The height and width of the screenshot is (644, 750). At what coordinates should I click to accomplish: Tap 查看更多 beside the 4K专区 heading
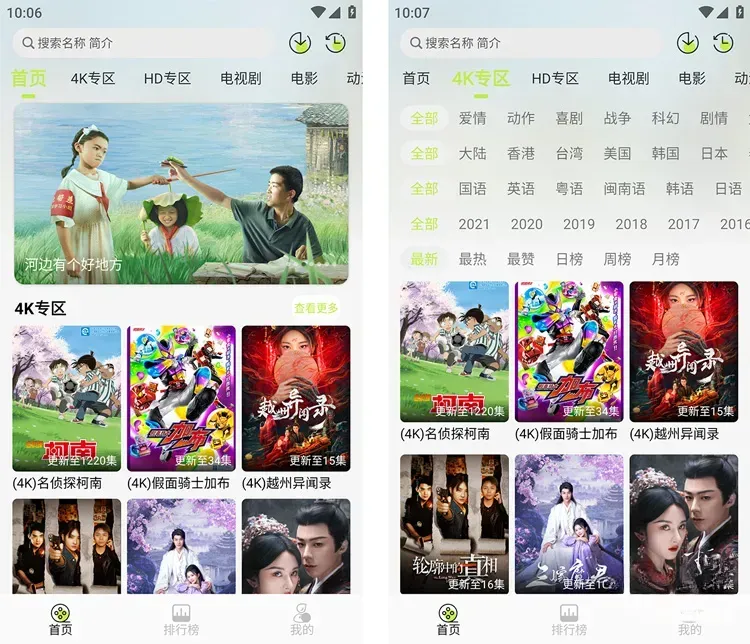tap(316, 308)
